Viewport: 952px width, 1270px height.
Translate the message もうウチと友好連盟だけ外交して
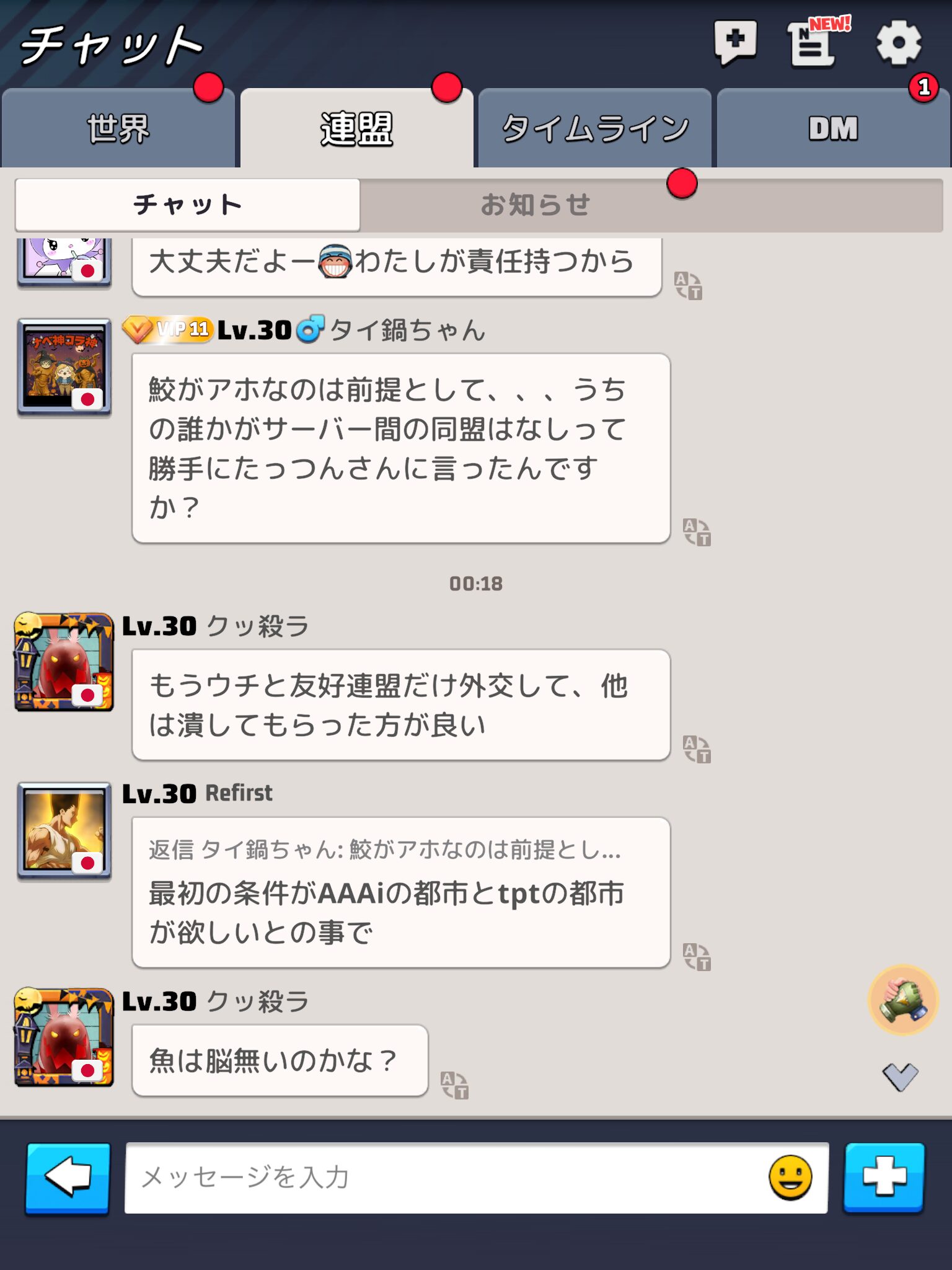click(x=697, y=749)
